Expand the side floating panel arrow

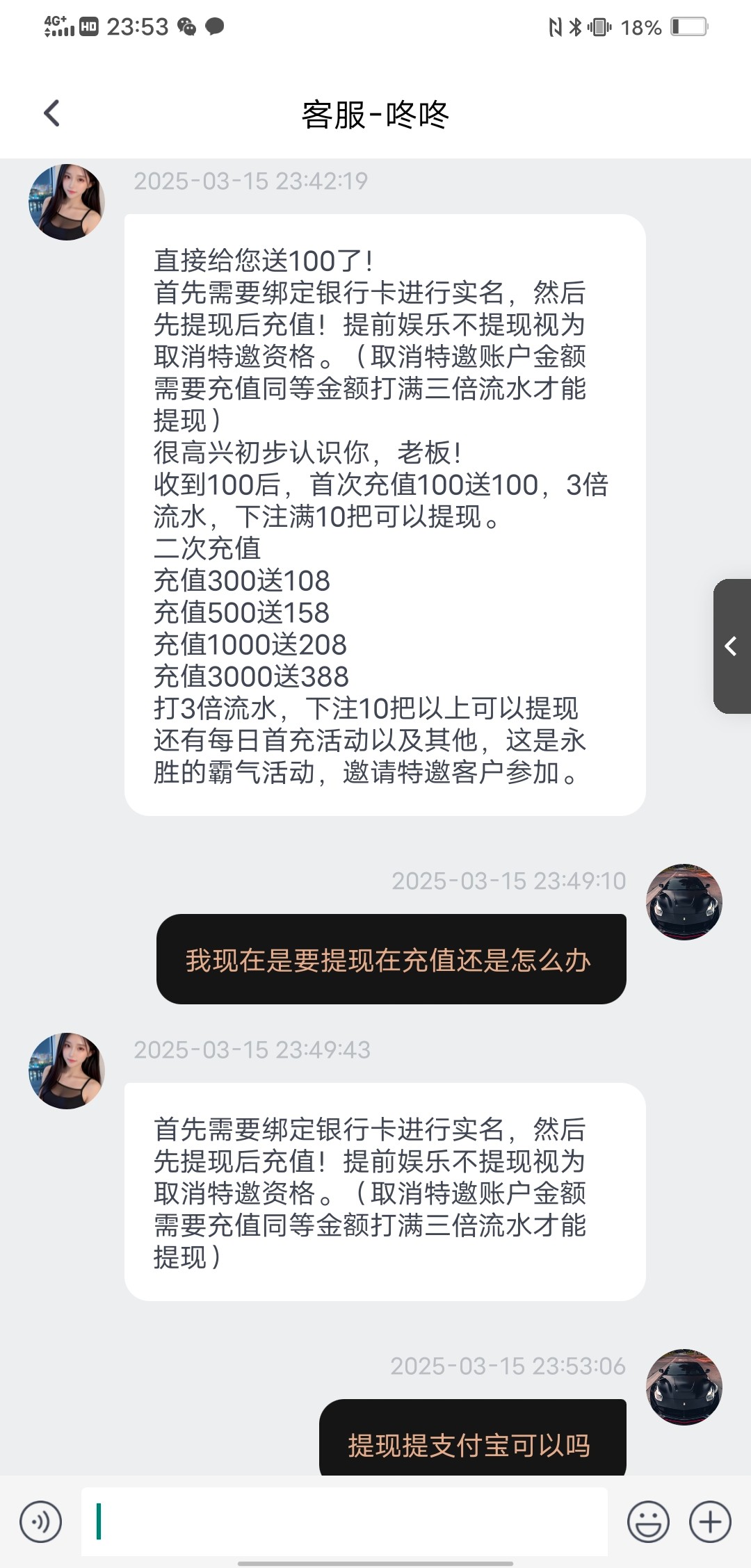pyautogui.click(x=732, y=646)
